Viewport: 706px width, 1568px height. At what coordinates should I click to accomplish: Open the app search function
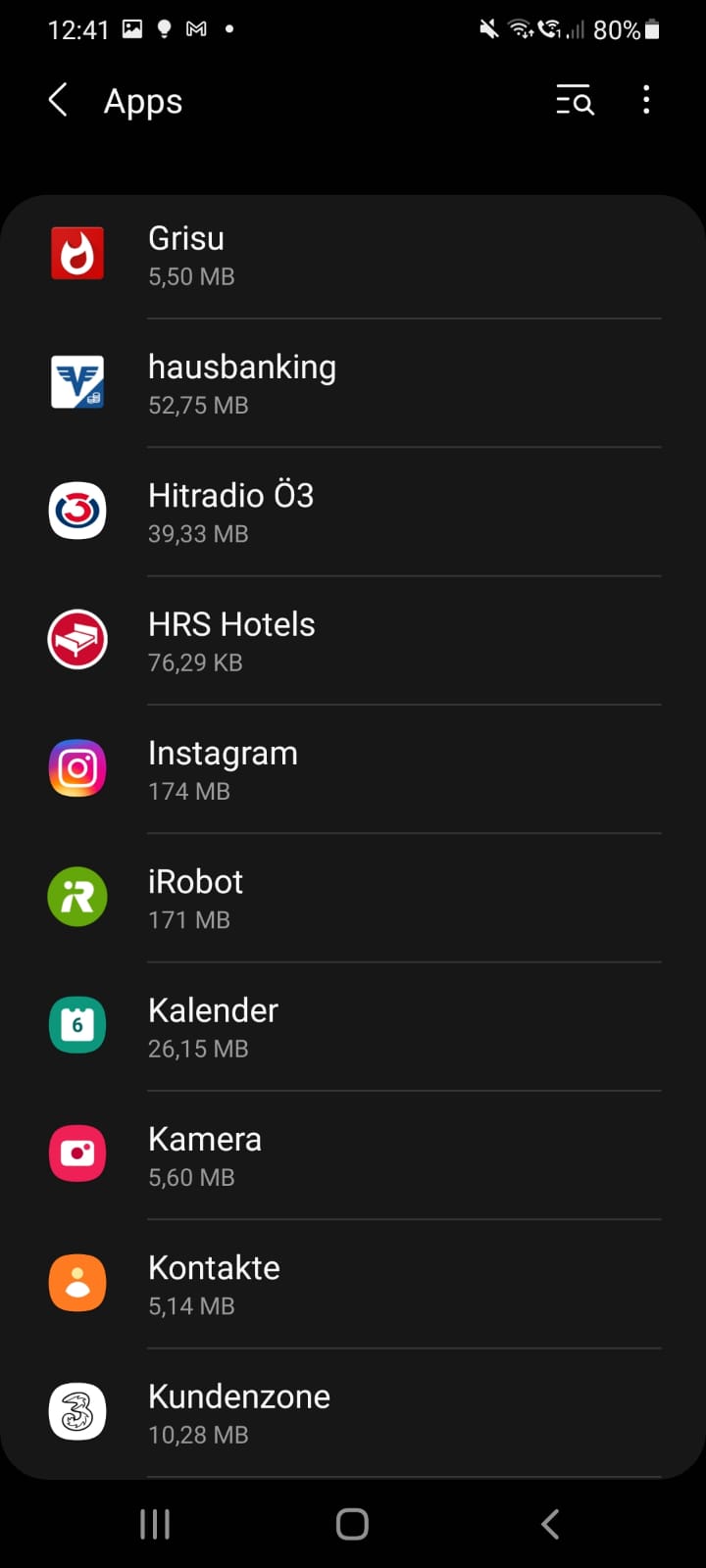(x=575, y=100)
